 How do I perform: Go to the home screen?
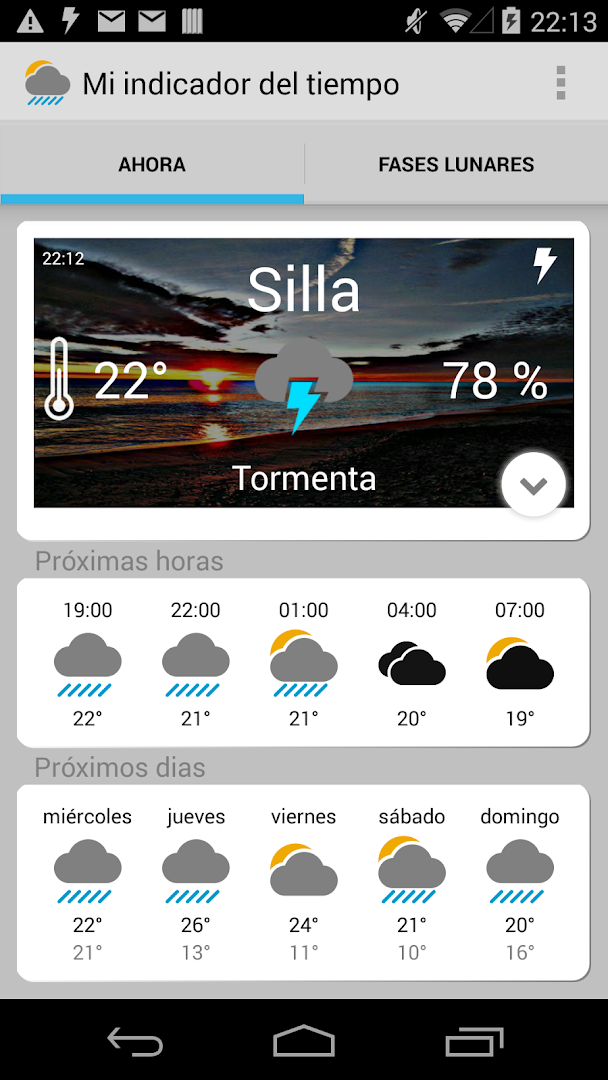[x=304, y=1042]
